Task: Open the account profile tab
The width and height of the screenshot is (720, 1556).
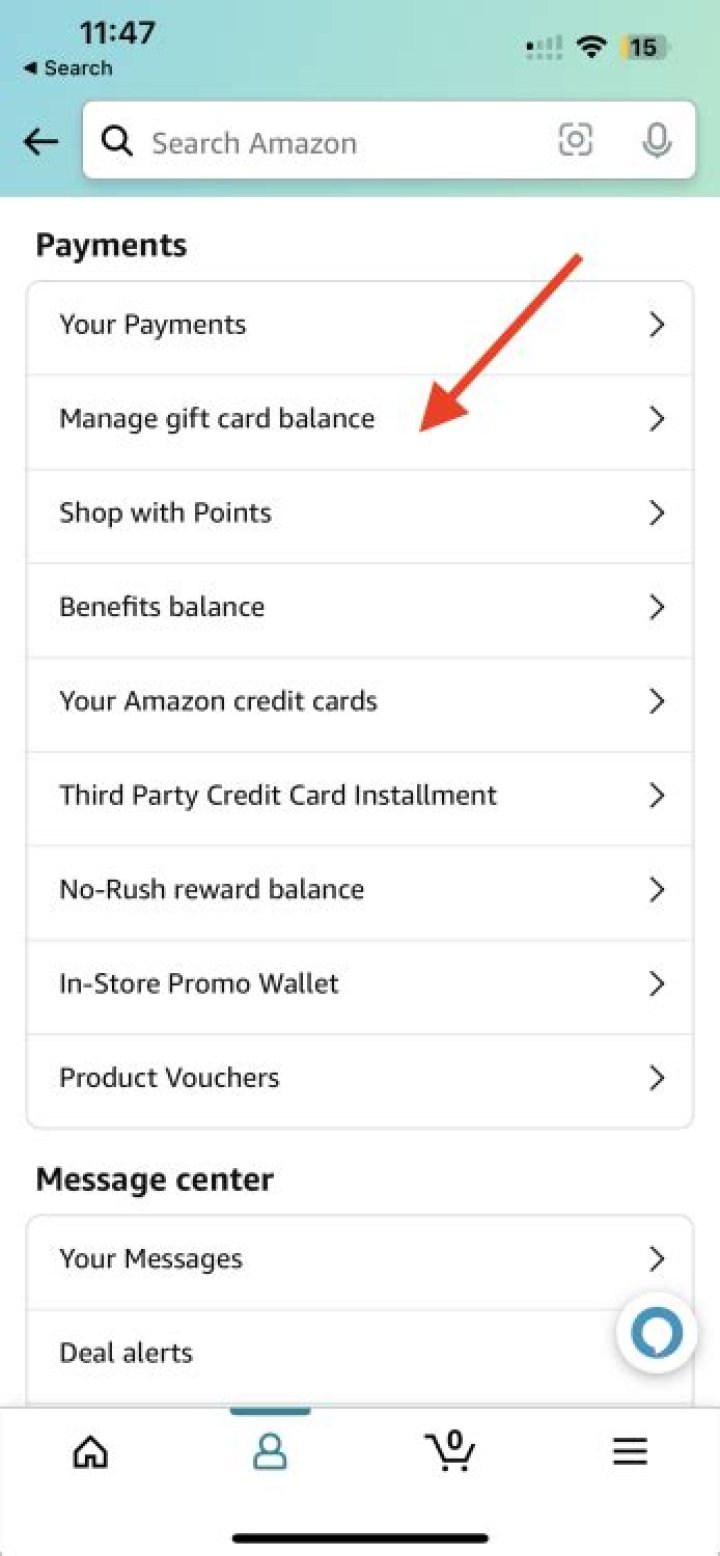Action: click(270, 1451)
